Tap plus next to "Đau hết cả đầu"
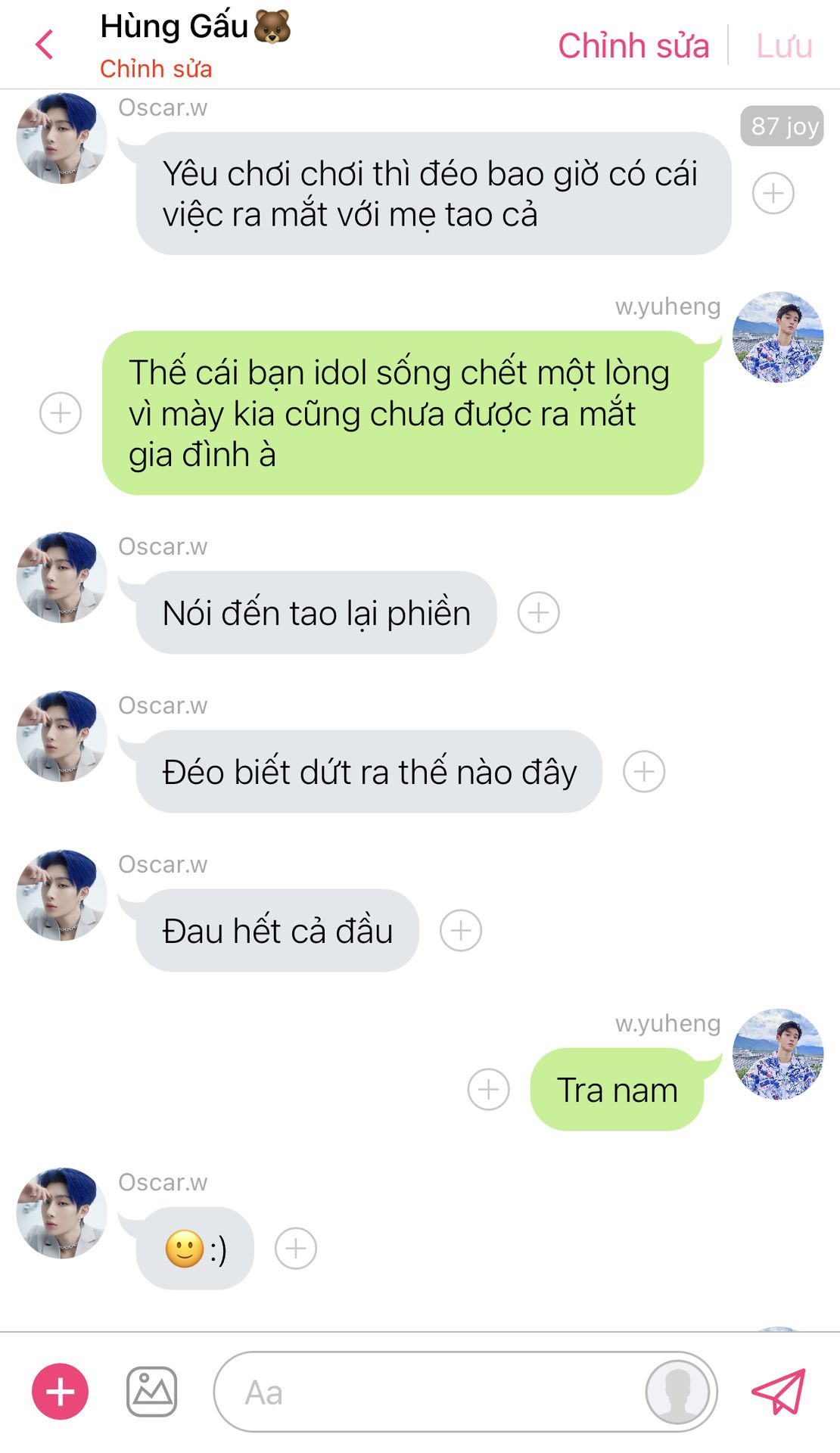 (461, 930)
